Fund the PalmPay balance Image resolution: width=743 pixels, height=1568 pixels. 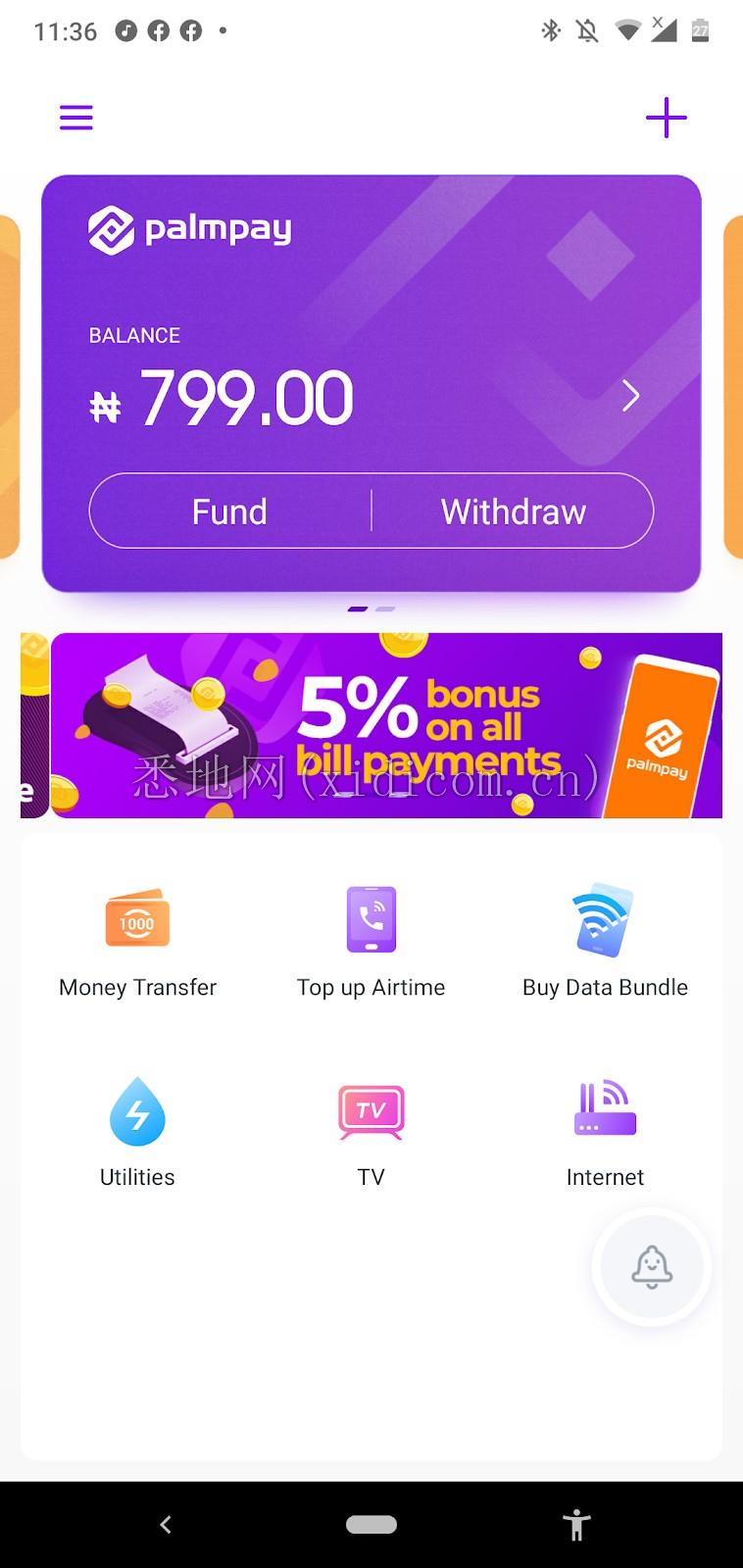pyautogui.click(x=229, y=512)
